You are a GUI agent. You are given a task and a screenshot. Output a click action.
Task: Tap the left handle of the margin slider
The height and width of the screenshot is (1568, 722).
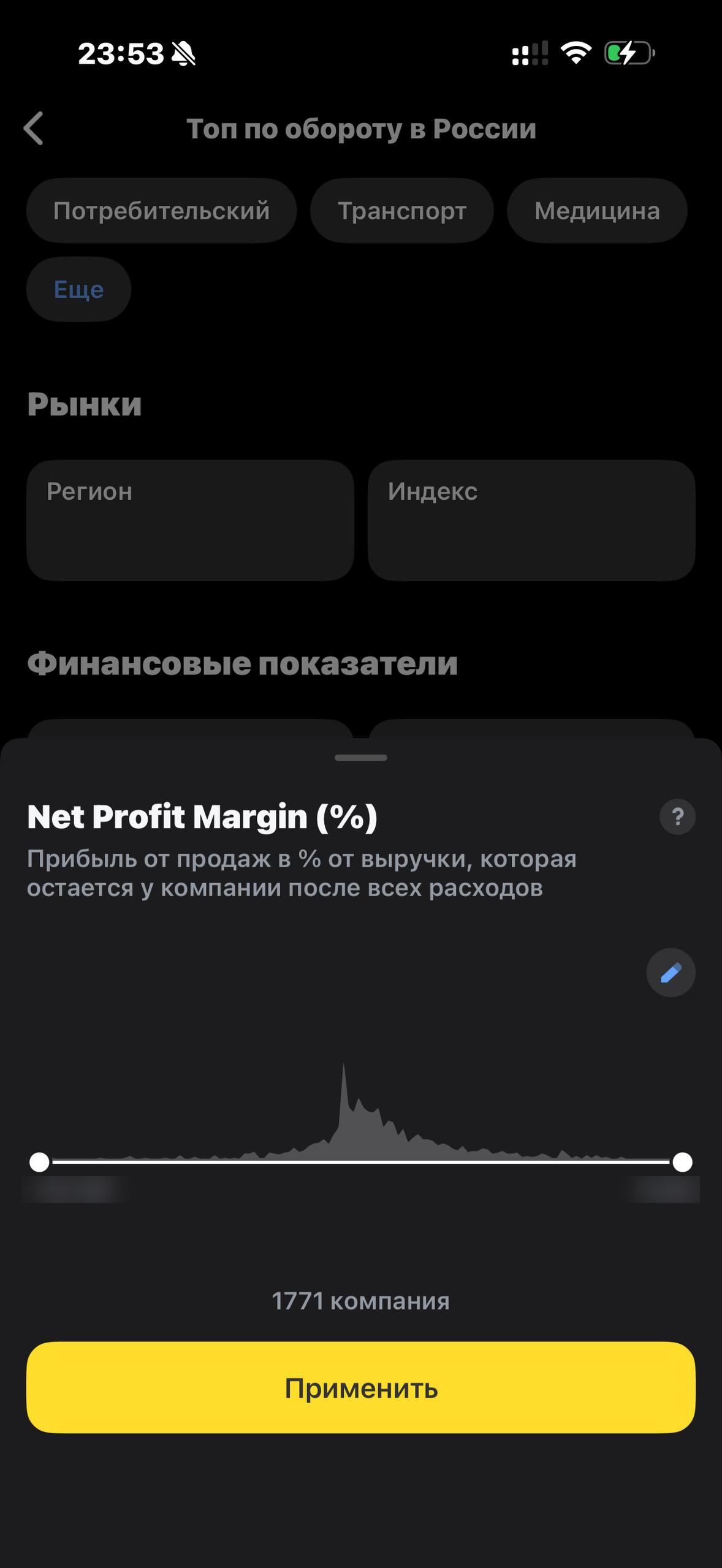point(39,1162)
